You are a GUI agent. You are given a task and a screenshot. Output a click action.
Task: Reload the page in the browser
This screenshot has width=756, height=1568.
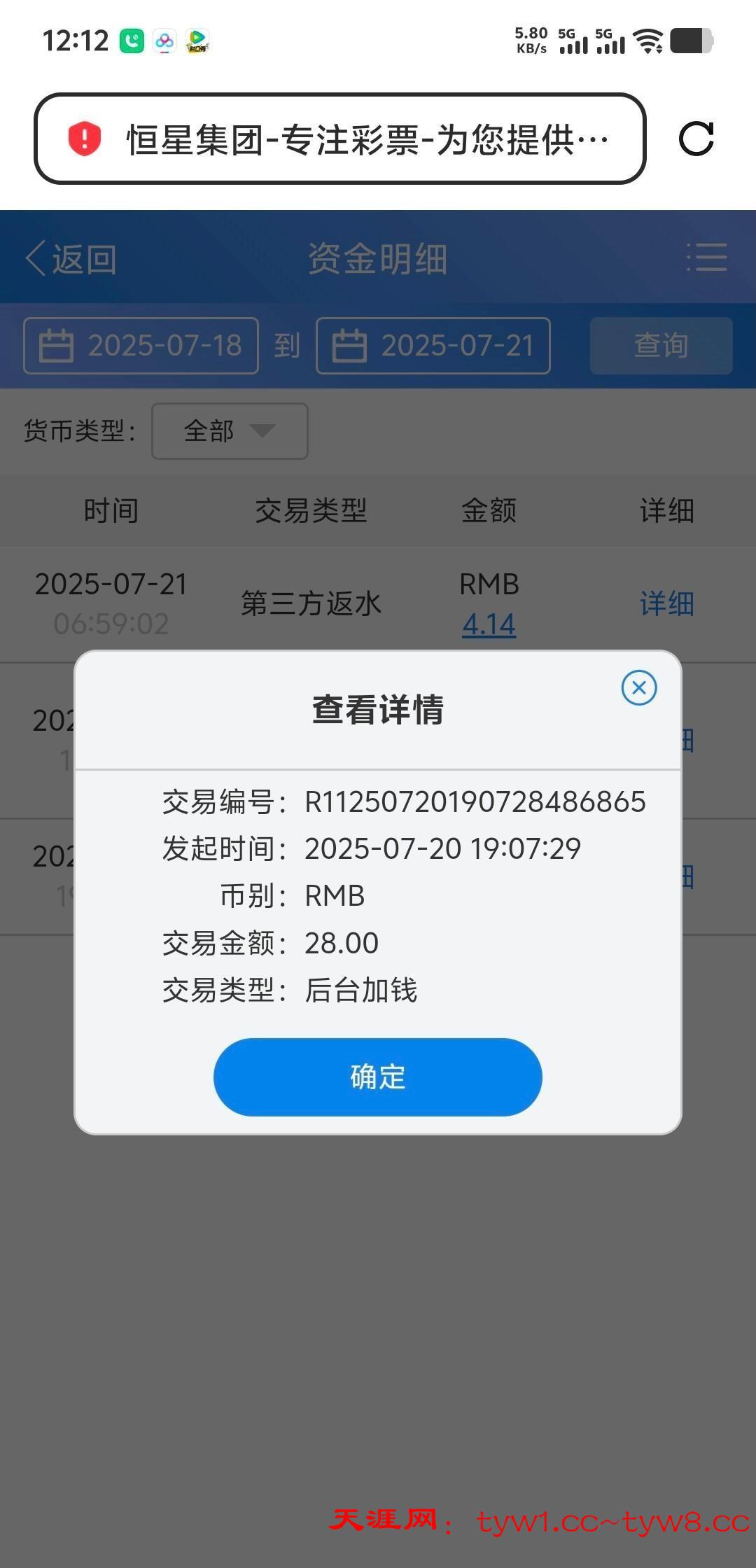[x=696, y=139]
